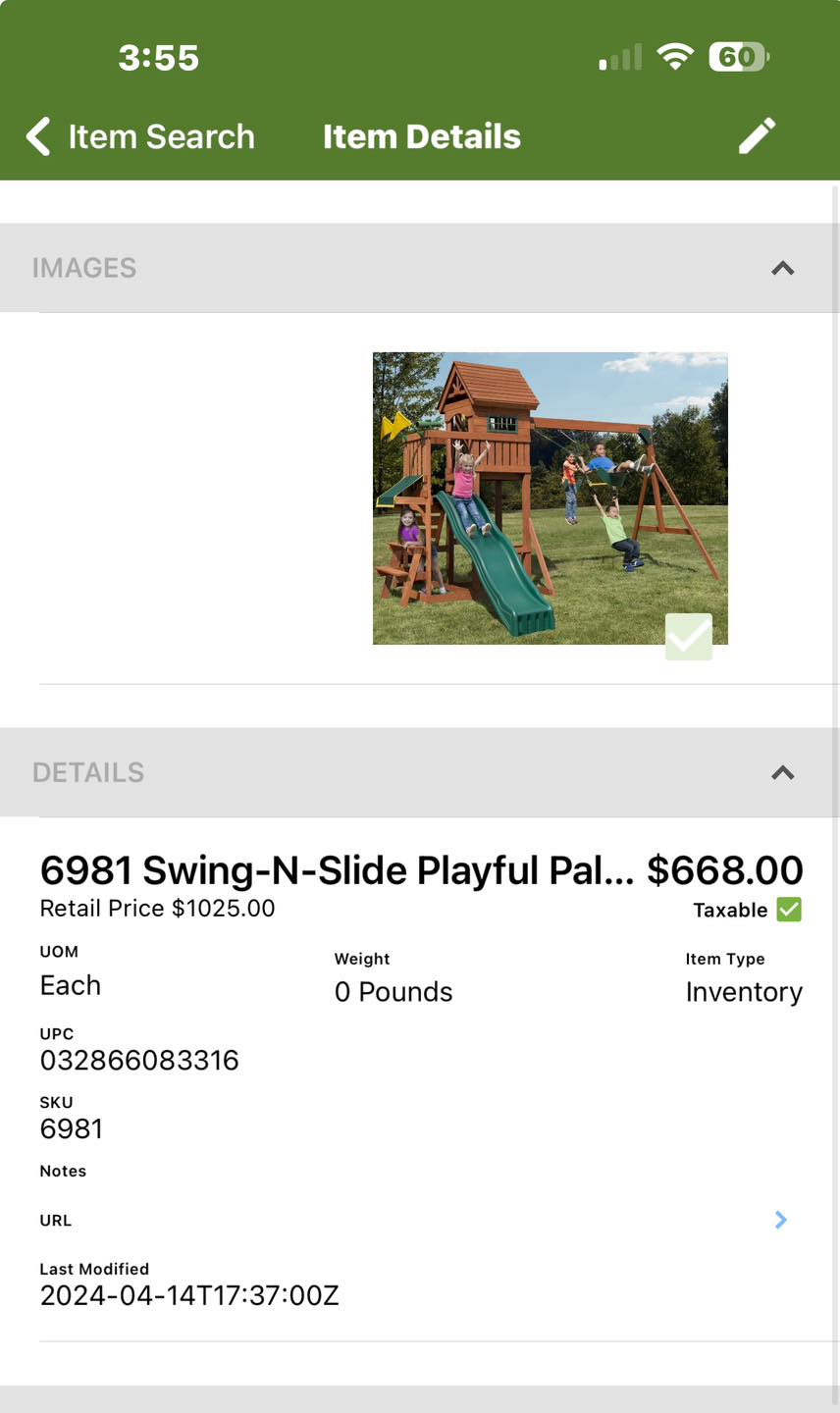Collapse the Images section
Screen dimensions: 840x1413
[x=782, y=268]
